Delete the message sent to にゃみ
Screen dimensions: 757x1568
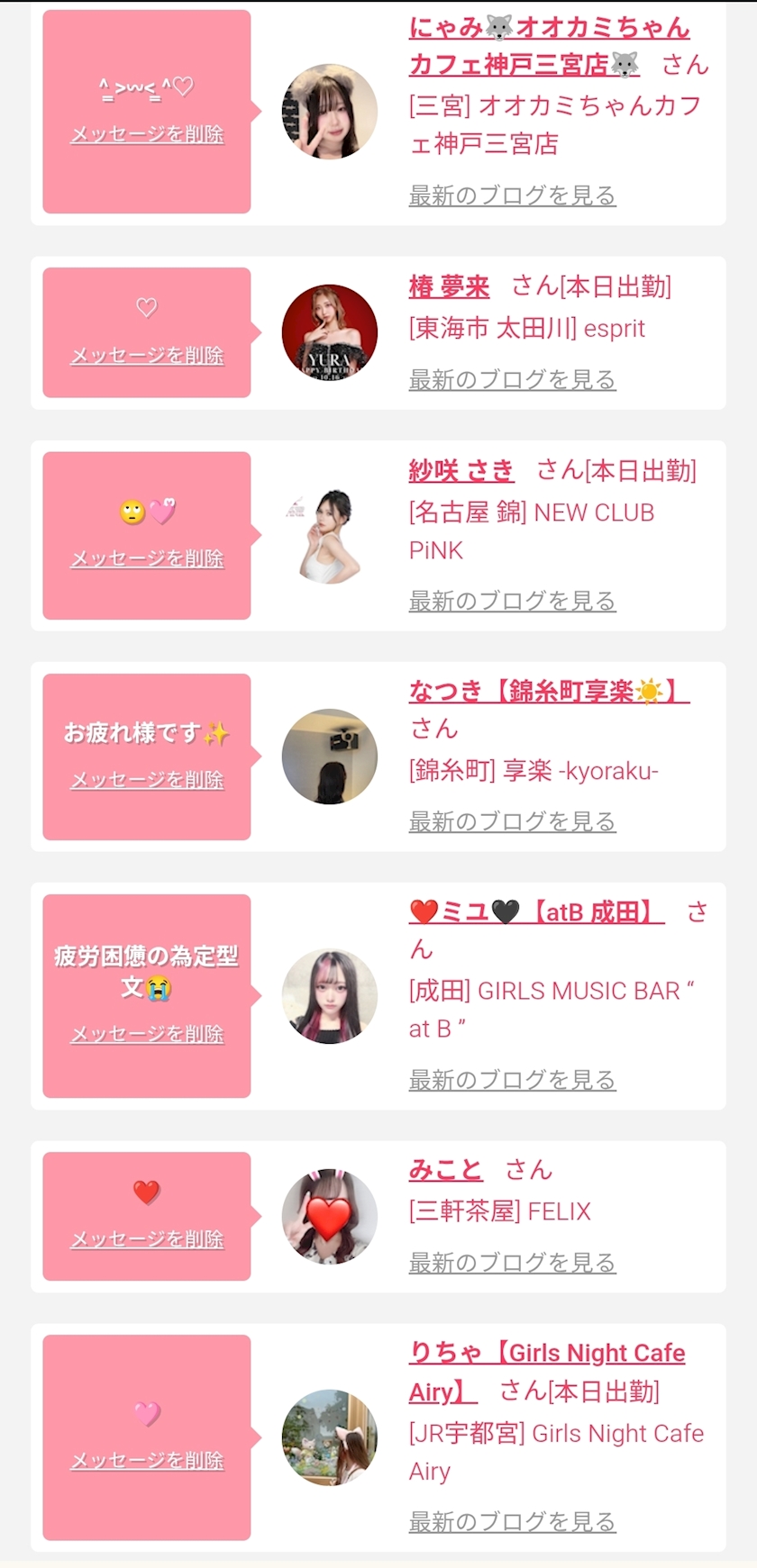[x=148, y=134]
